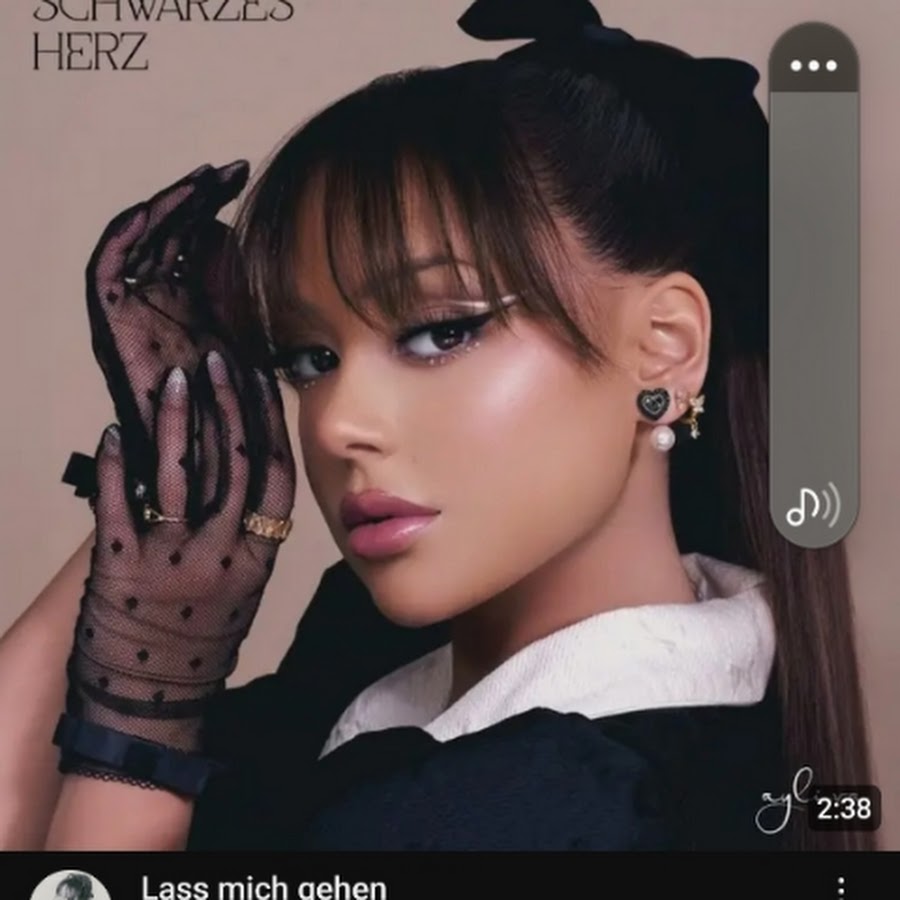Open overflow menu for Lass mich gehen

pos(842,887)
